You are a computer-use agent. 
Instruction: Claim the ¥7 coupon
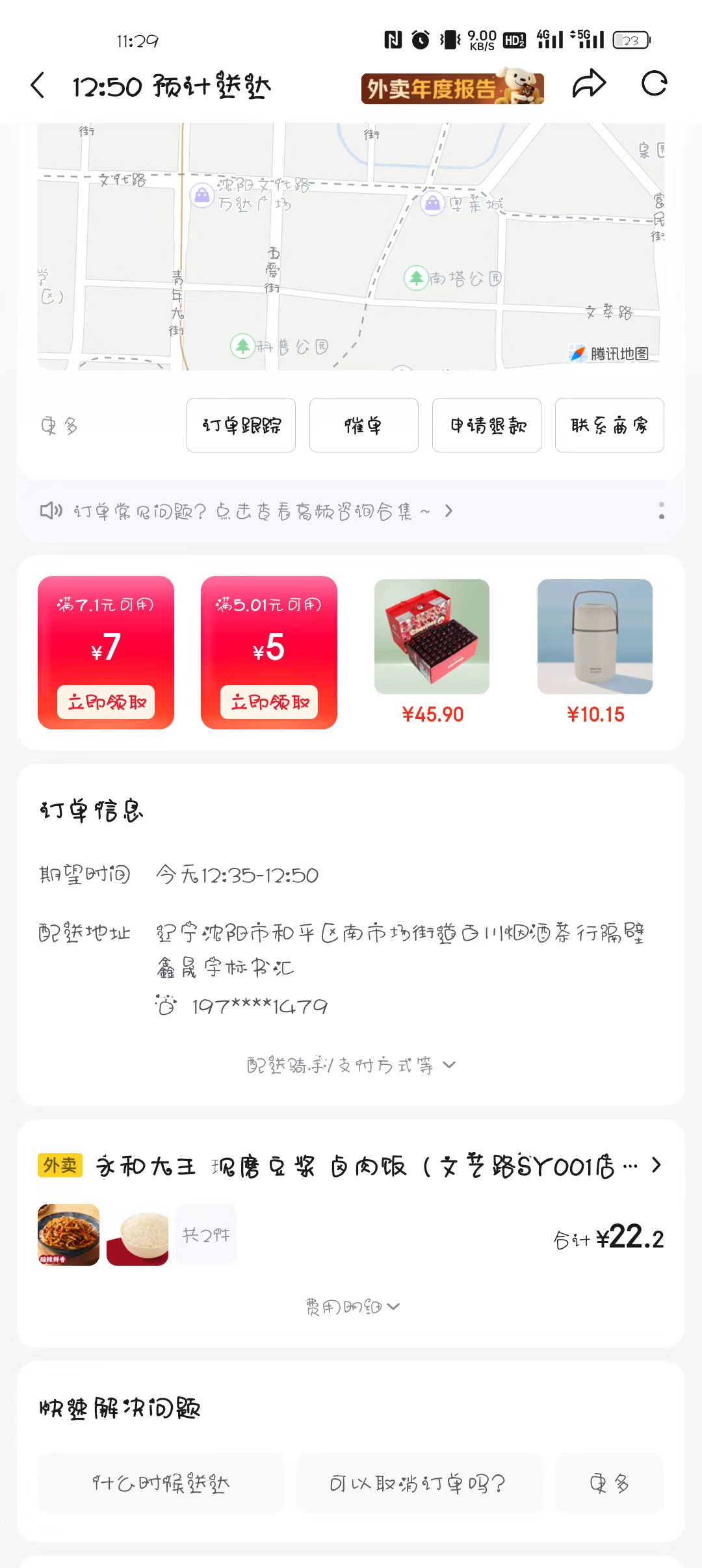click(106, 702)
